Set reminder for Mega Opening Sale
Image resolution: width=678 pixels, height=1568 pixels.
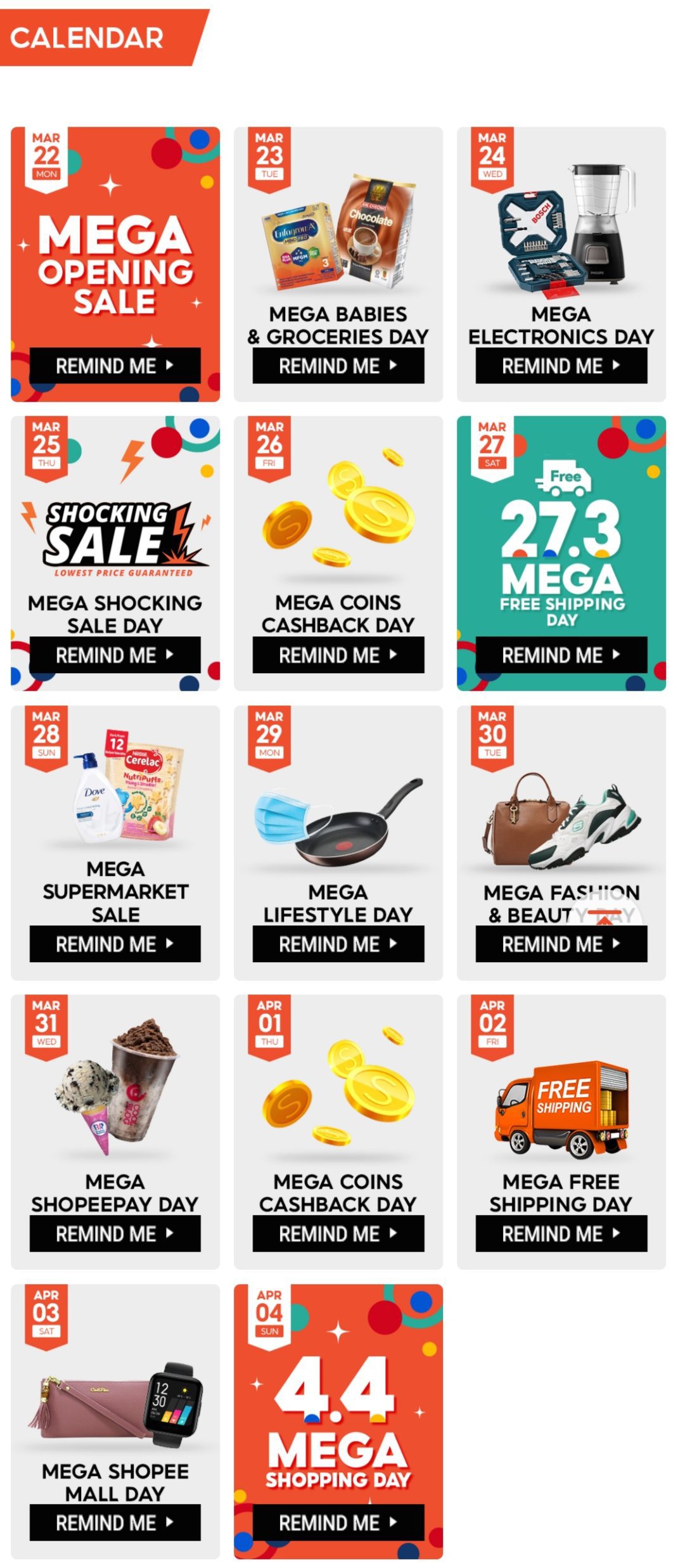tap(115, 365)
